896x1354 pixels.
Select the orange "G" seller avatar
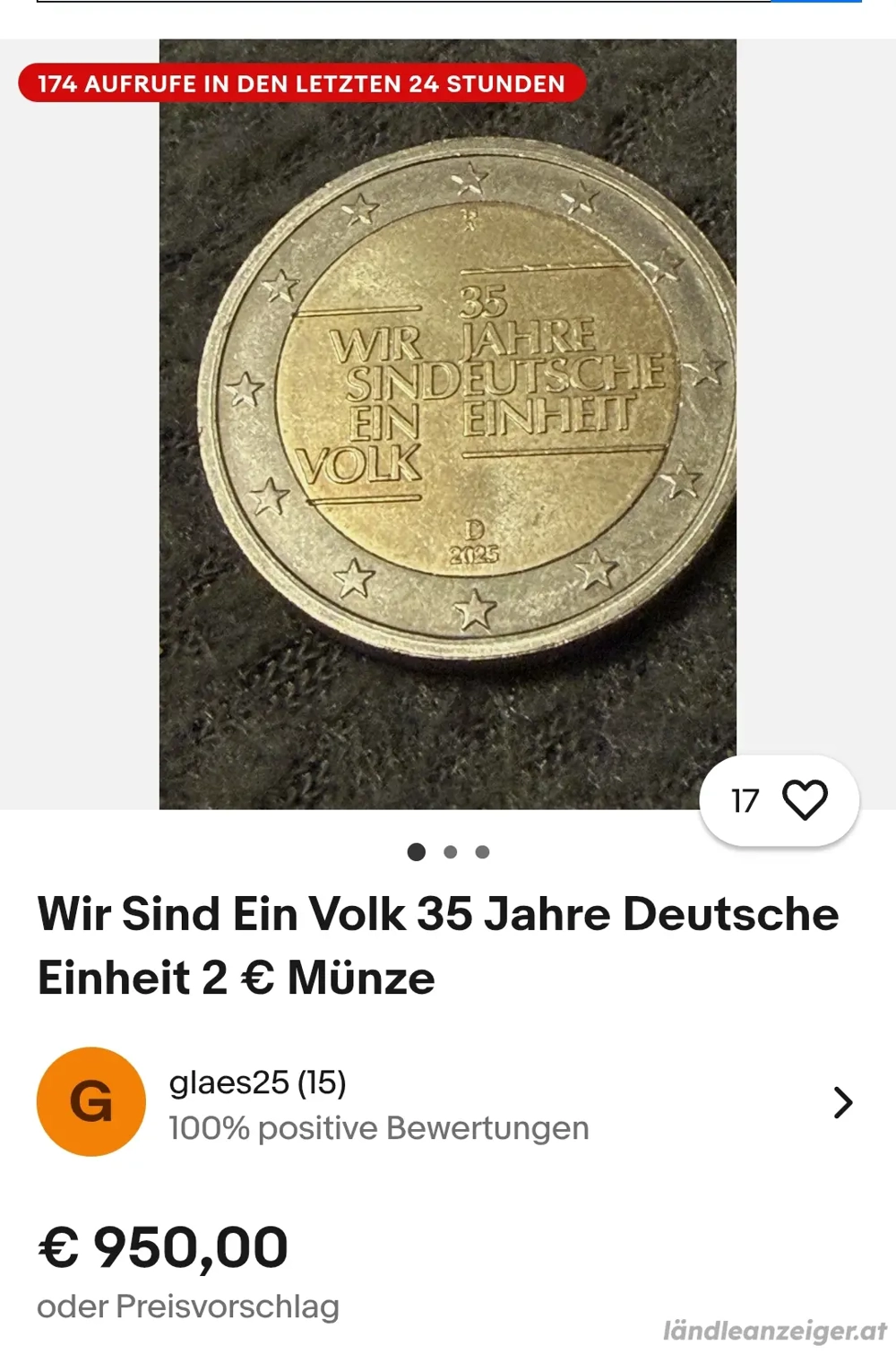90,1101
